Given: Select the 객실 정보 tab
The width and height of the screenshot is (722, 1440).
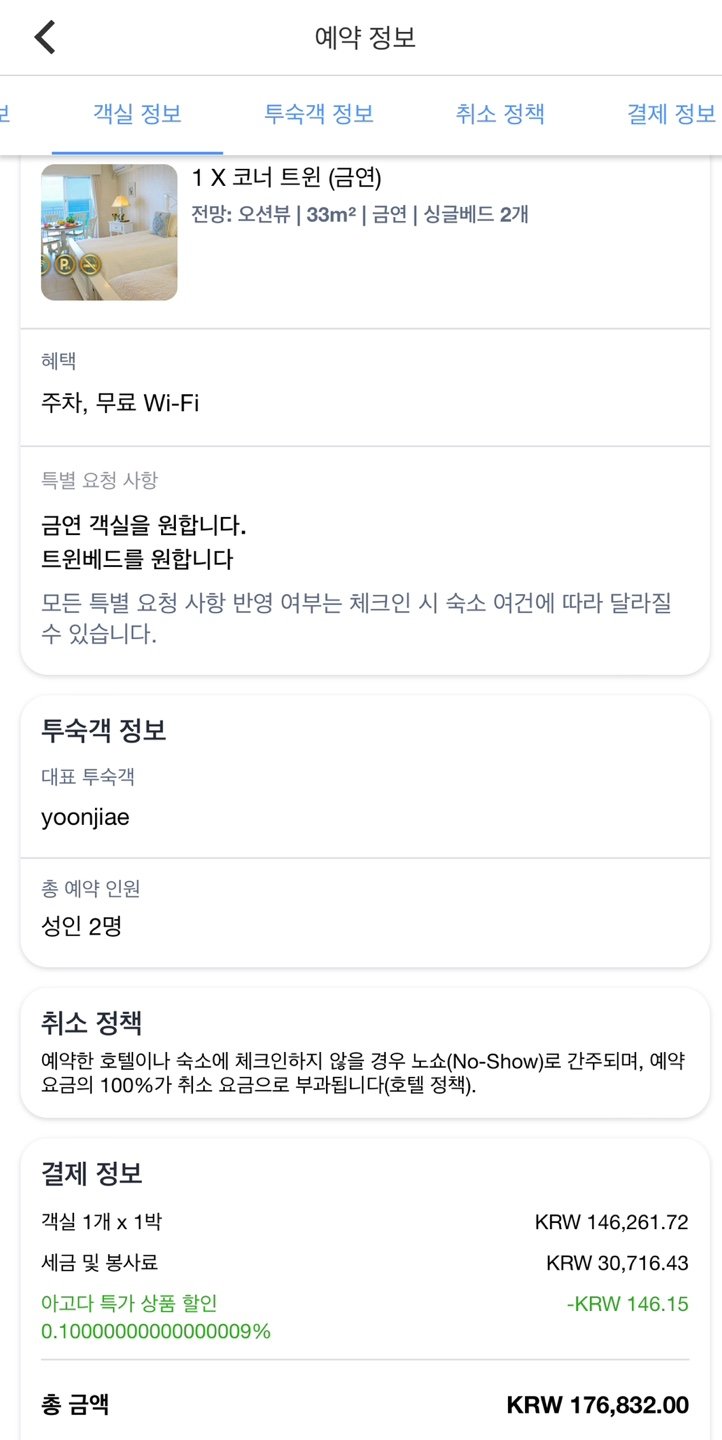Looking at the screenshot, I should [137, 113].
